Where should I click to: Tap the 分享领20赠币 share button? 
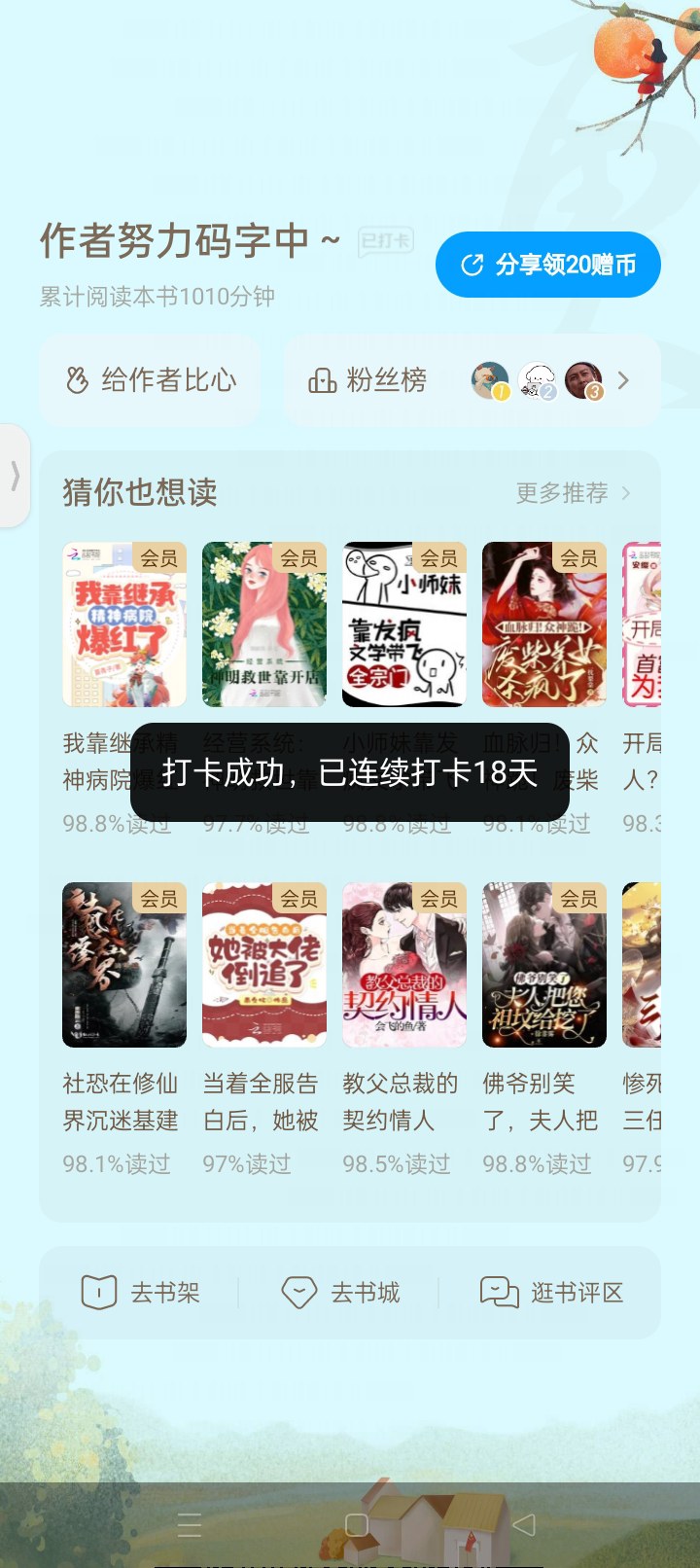coord(547,265)
